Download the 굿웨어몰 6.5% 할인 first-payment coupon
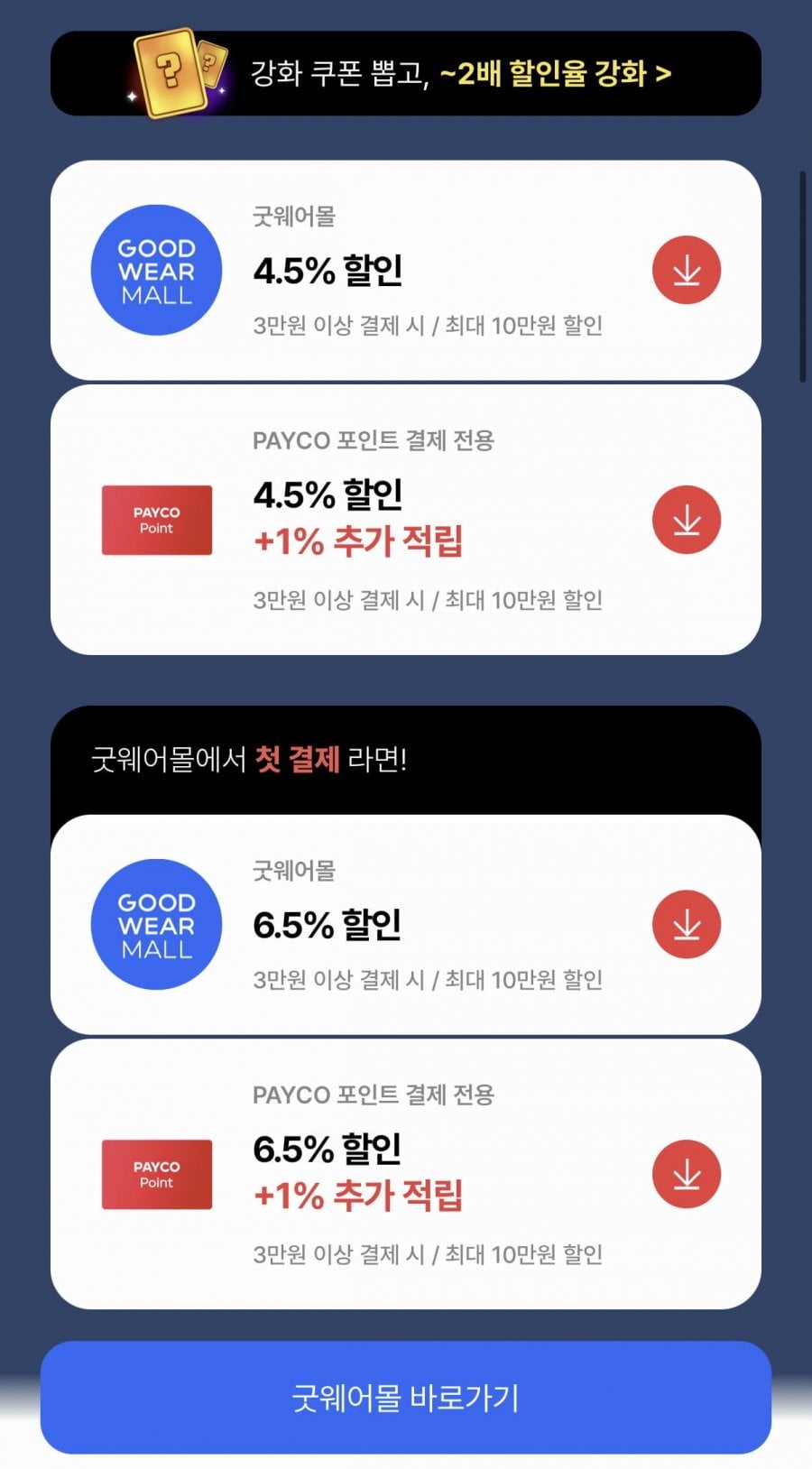The image size is (812, 1469). (x=686, y=924)
